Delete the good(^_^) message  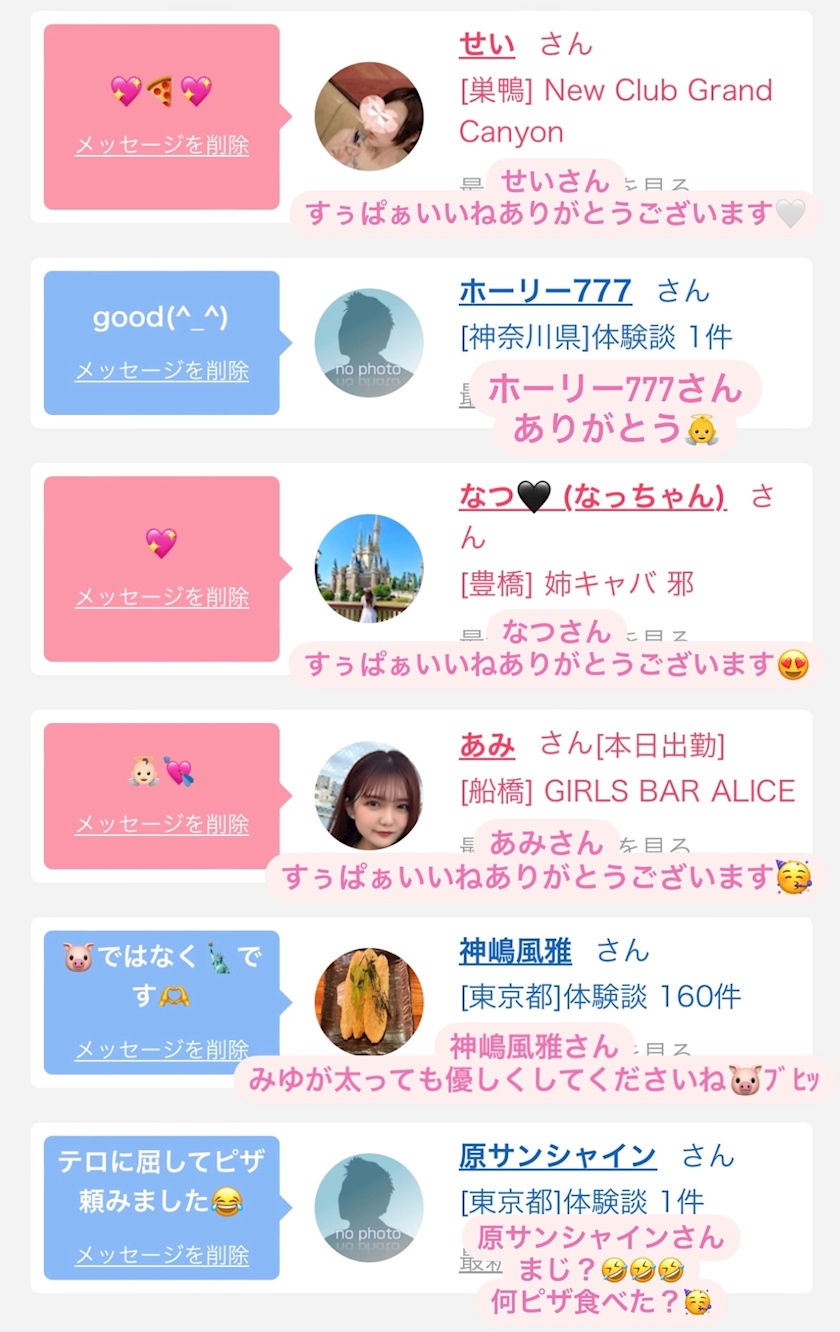pos(162,371)
